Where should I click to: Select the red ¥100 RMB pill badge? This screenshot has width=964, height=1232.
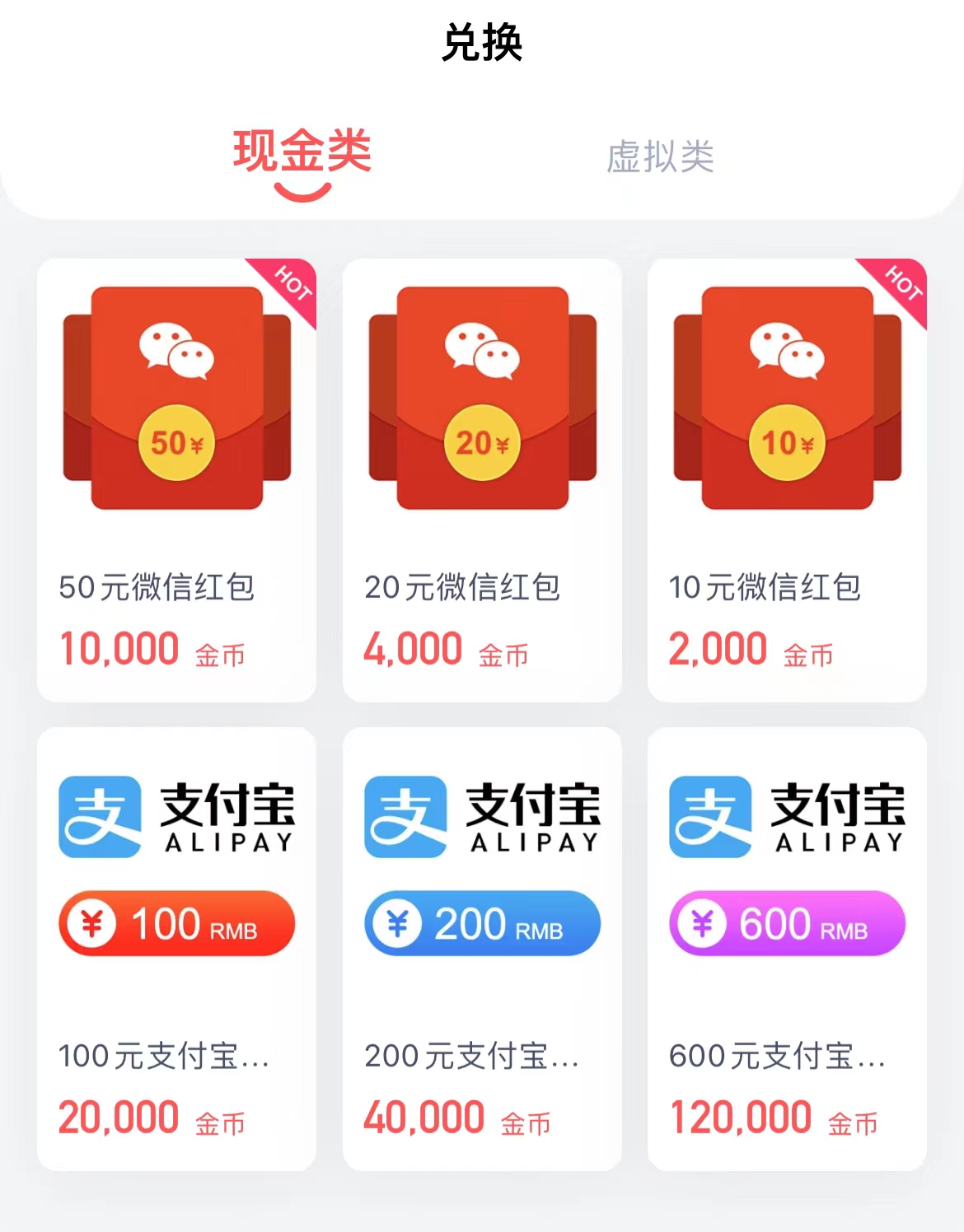[175, 923]
